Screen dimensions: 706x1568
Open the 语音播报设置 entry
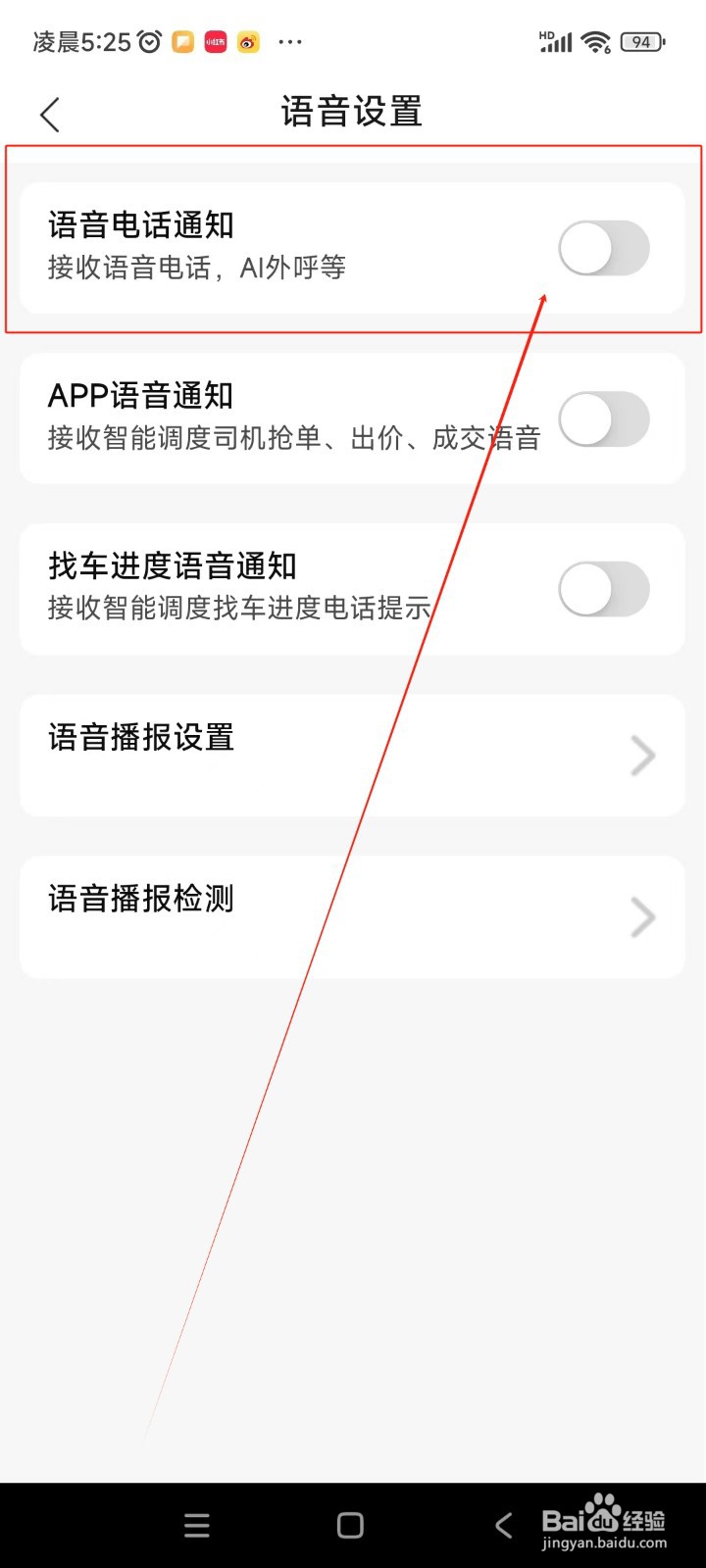[294, 756]
